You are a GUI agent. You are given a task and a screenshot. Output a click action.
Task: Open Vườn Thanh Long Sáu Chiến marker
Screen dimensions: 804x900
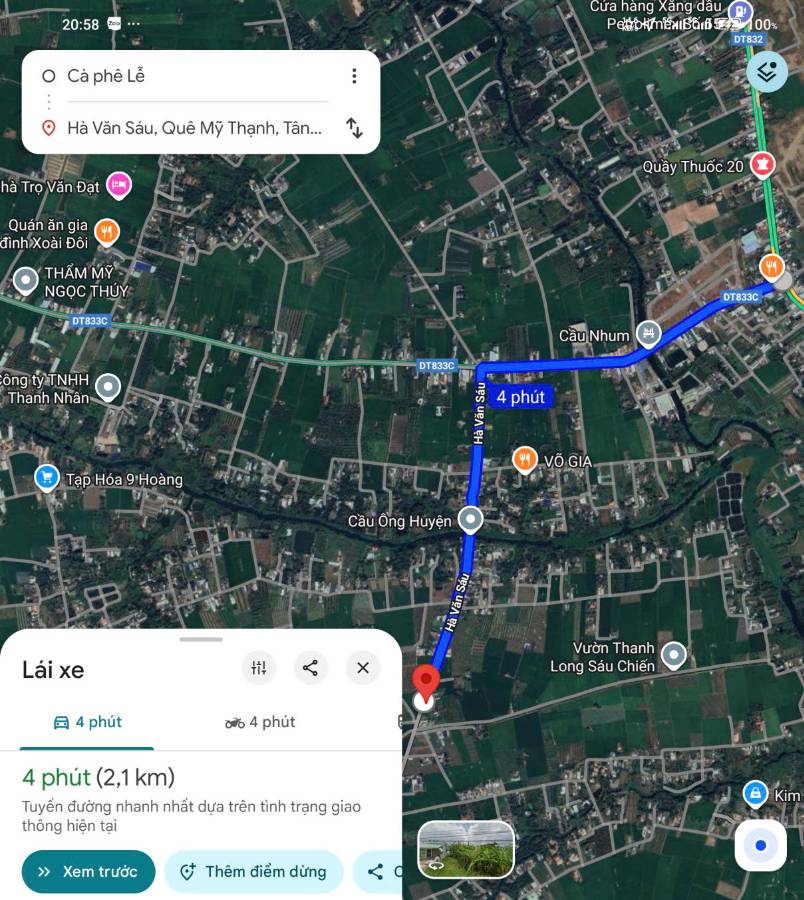(x=674, y=656)
